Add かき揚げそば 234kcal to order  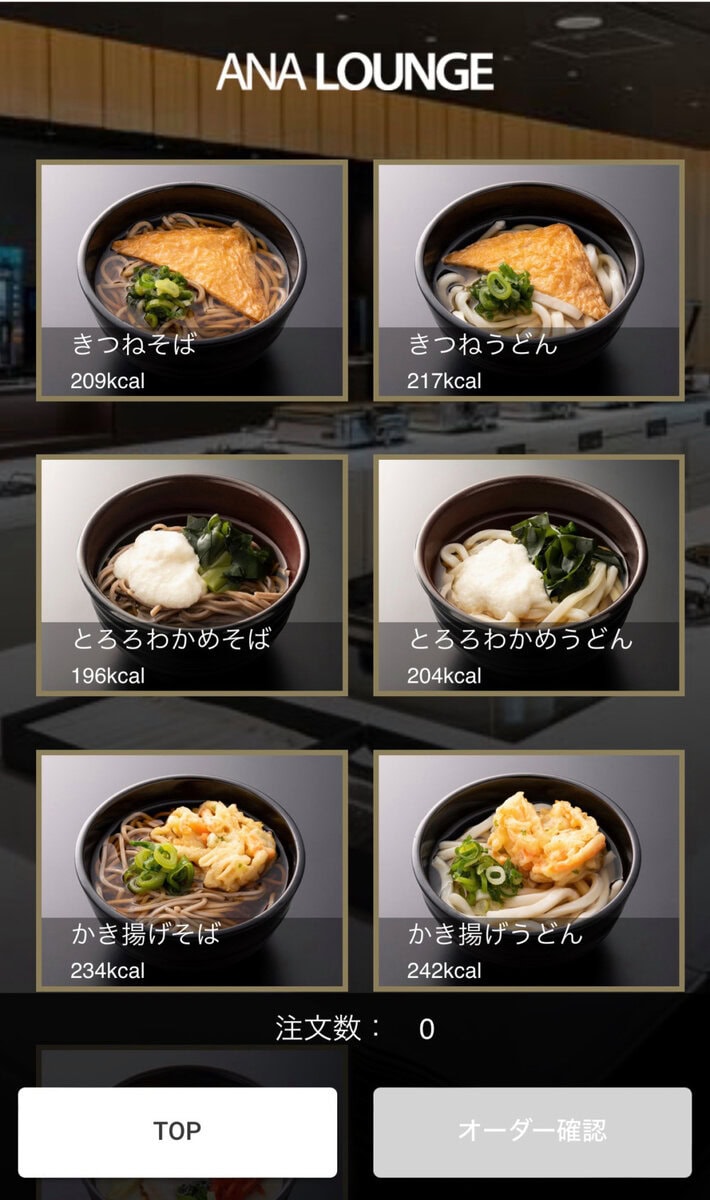tap(192, 871)
